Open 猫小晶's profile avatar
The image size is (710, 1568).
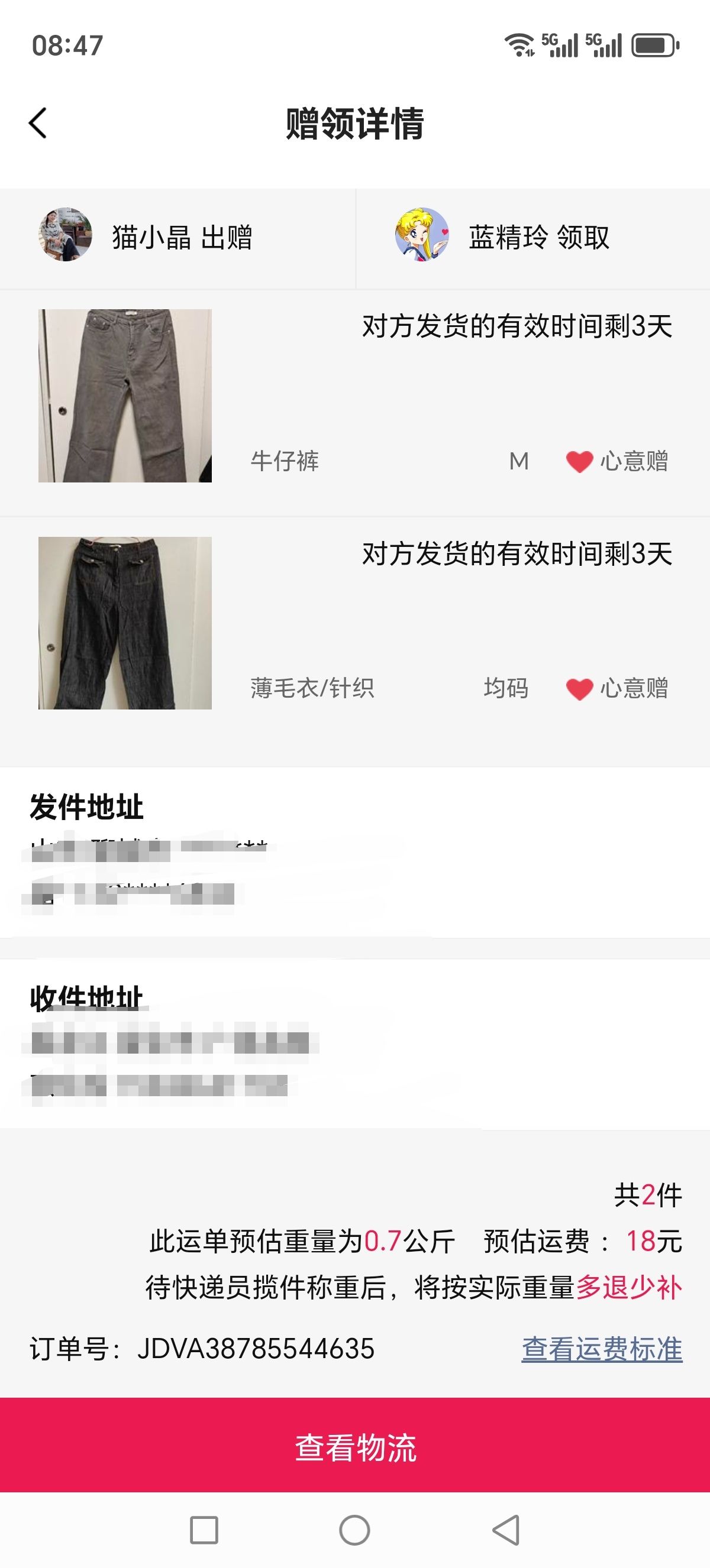point(65,235)
